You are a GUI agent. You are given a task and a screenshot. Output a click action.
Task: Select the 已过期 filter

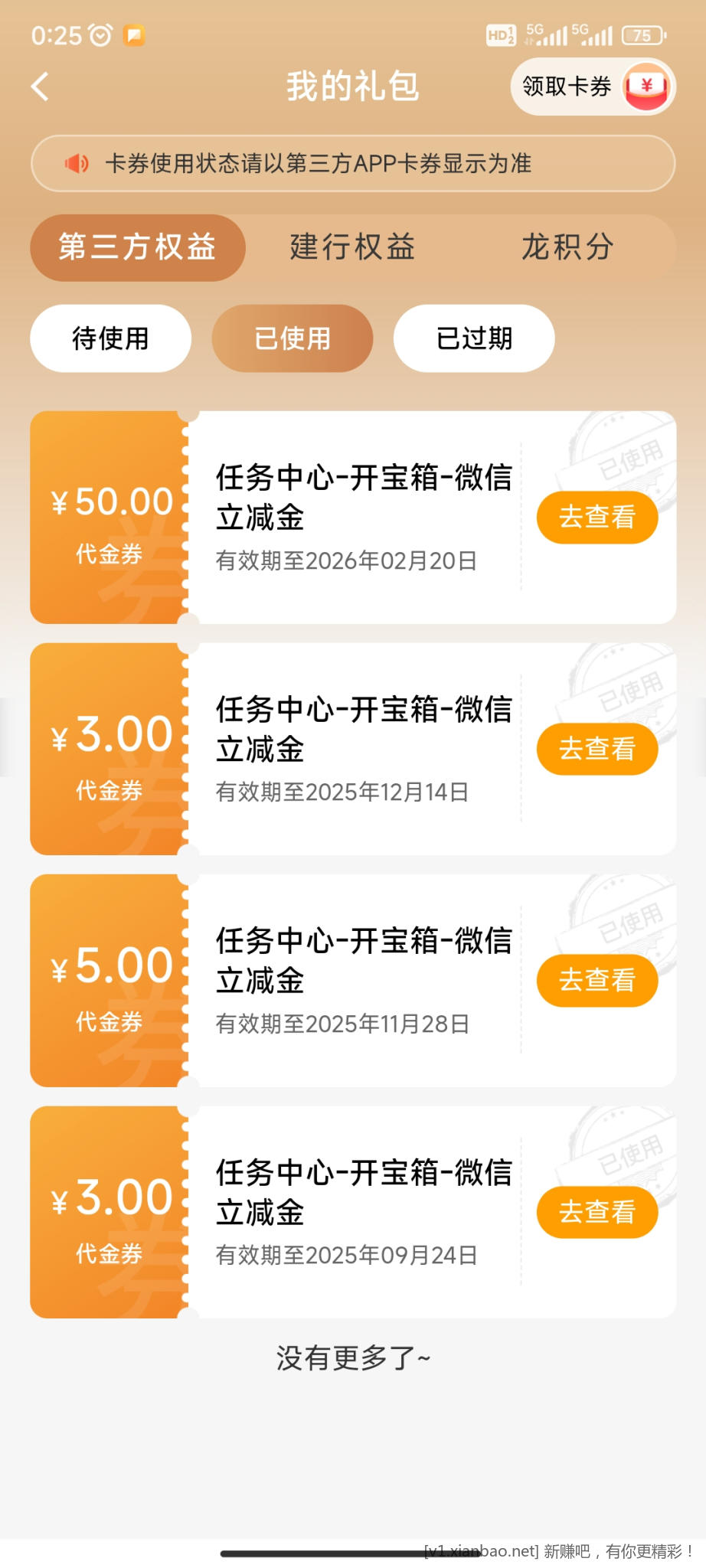click(x=474, y=338)
